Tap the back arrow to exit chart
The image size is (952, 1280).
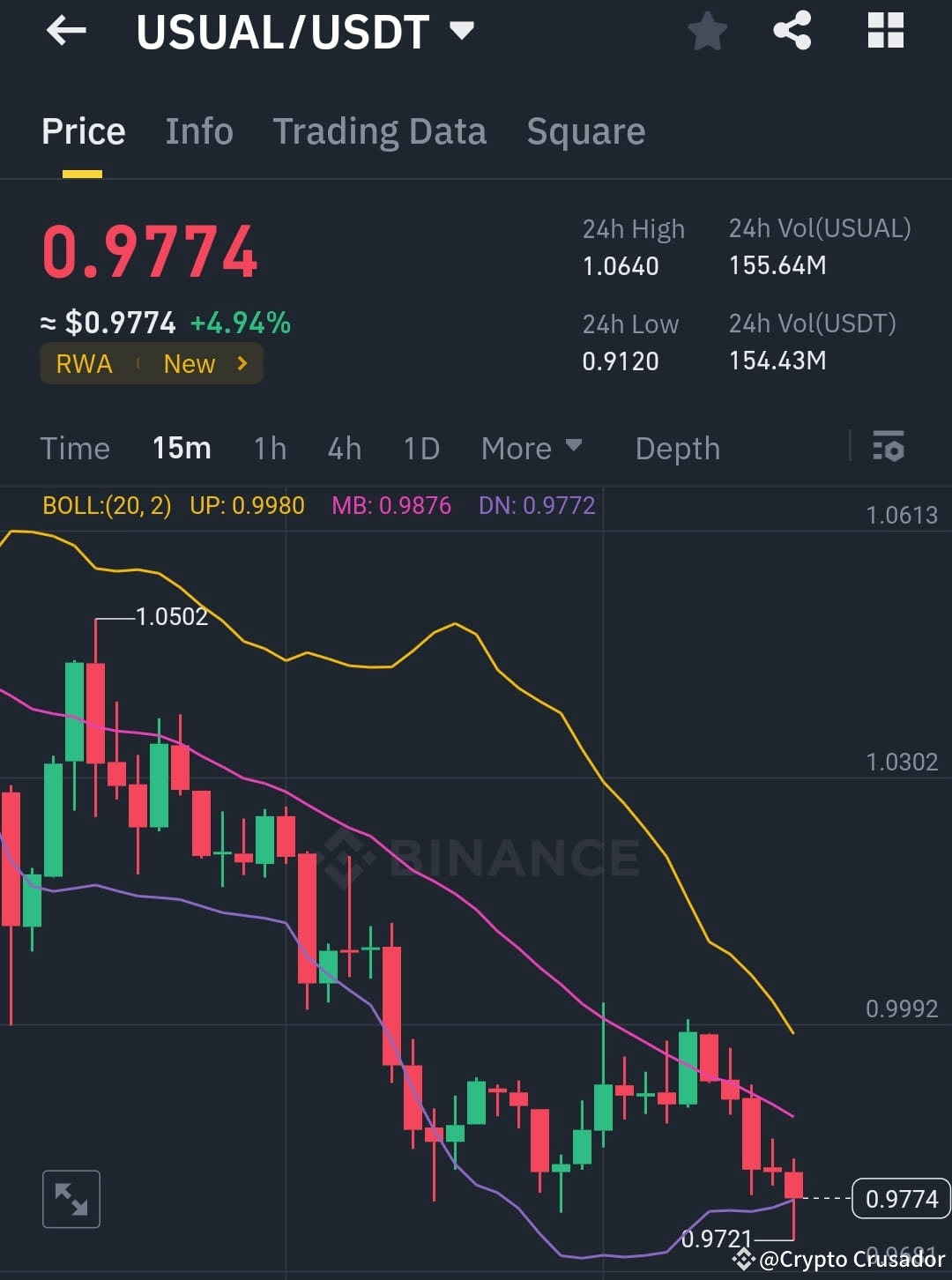click(66, 31)
